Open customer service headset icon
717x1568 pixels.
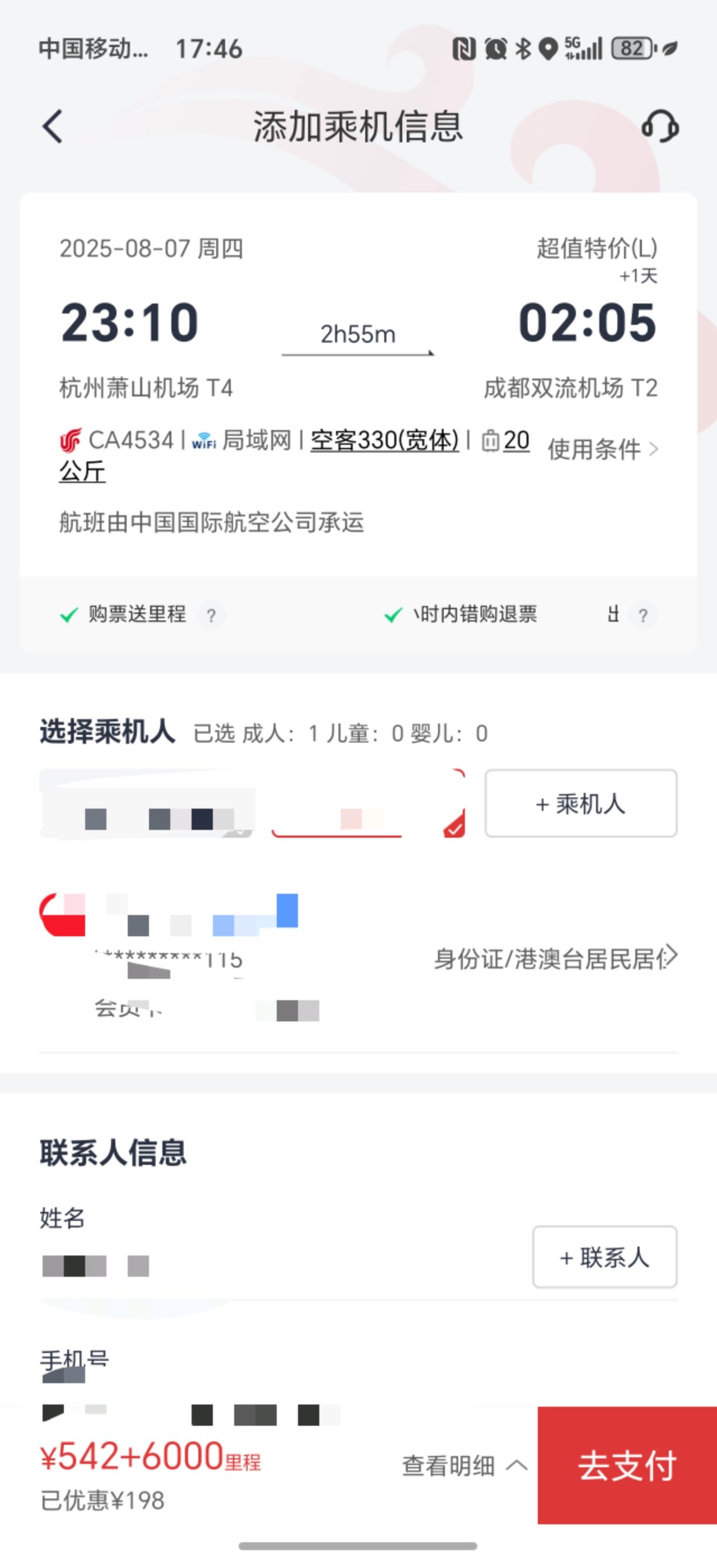pos(660,126)
